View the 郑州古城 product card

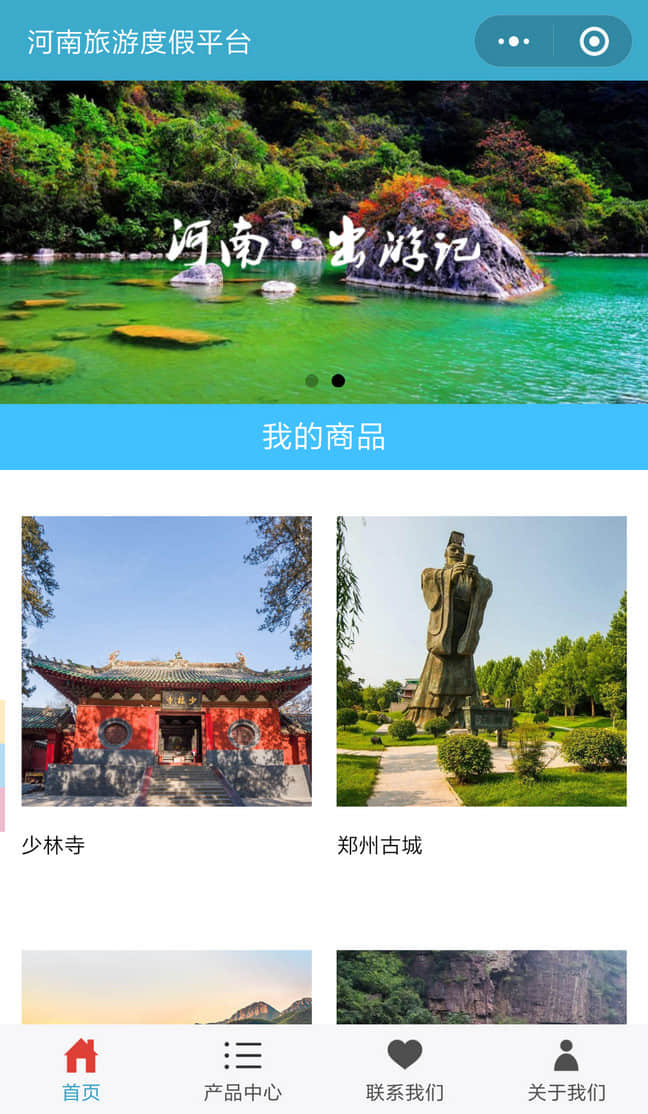[x=482, y=686]
